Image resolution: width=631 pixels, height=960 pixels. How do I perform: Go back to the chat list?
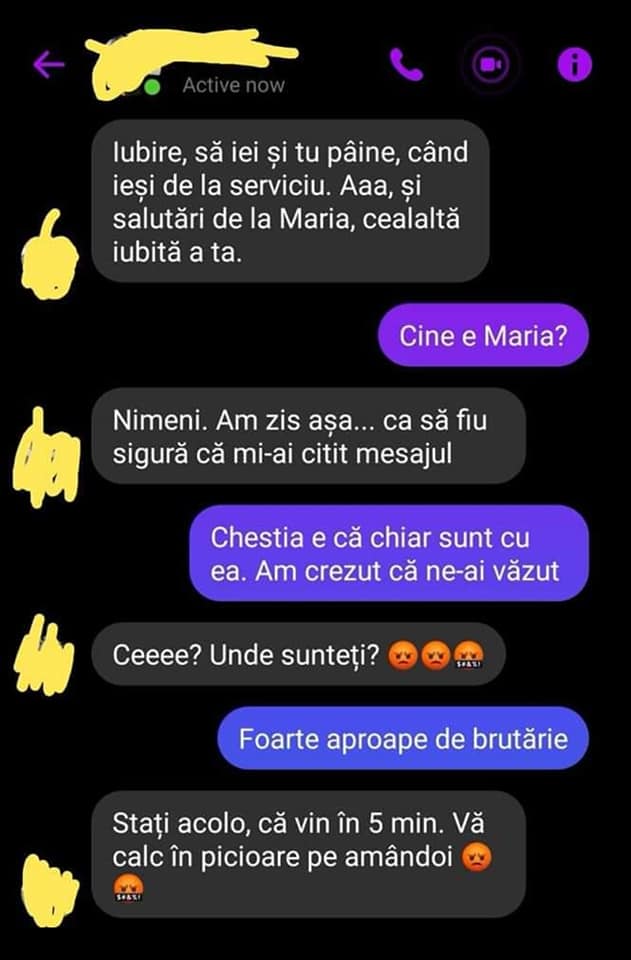coord(48,65)
